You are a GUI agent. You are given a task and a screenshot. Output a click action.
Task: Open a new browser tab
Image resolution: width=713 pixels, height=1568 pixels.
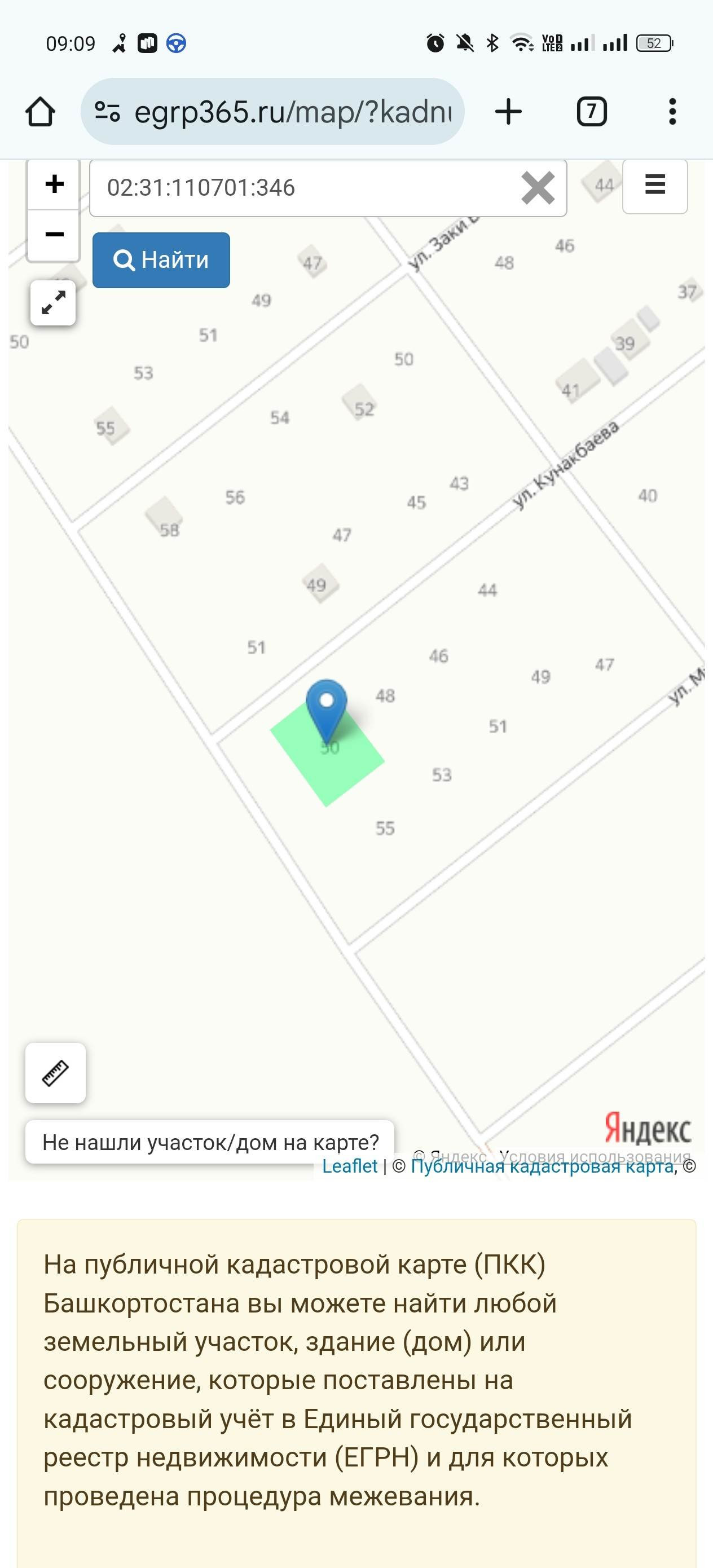(508, 112)
